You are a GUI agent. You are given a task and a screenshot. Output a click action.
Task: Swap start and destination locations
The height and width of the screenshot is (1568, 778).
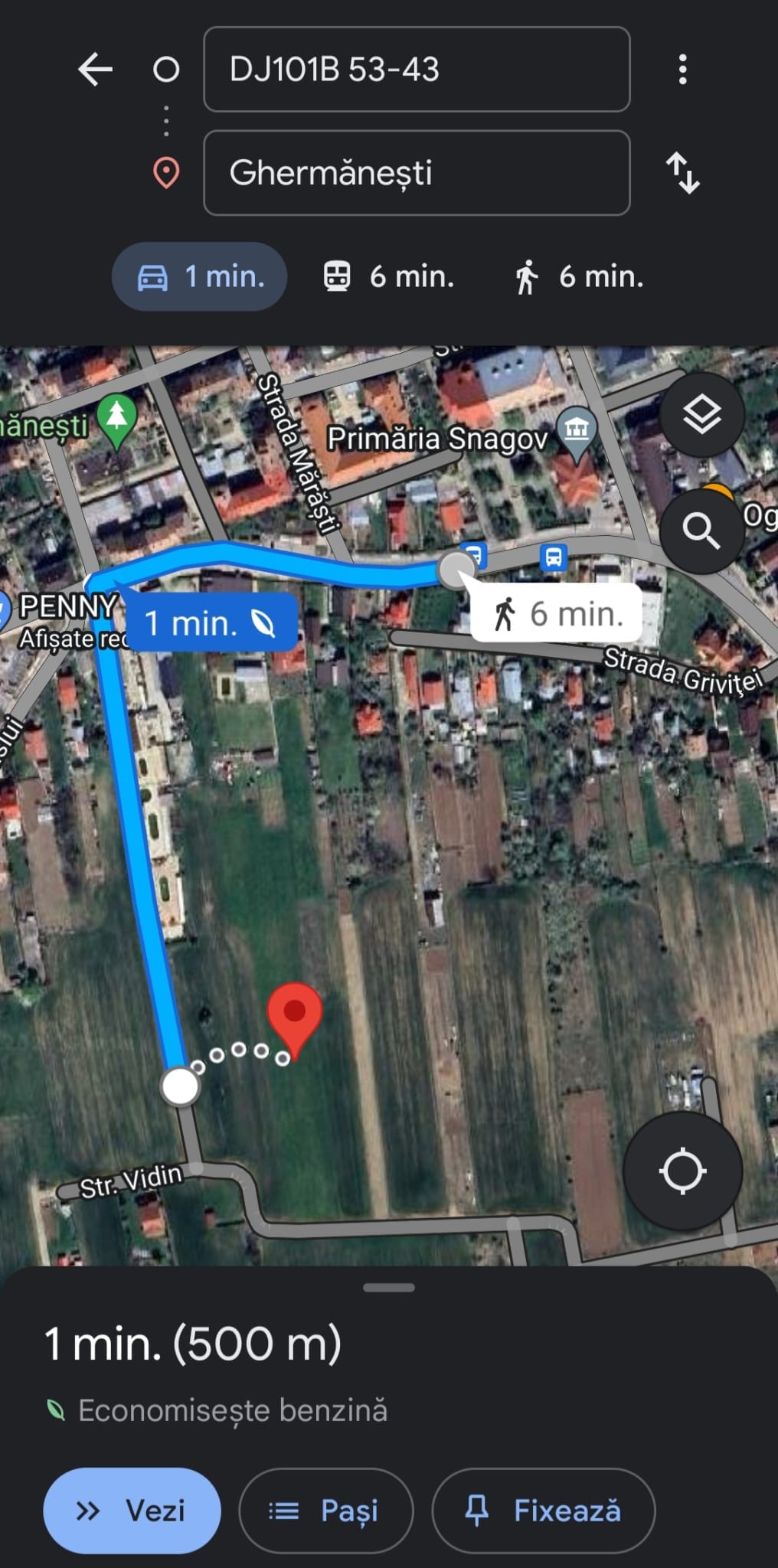coord(682,173)
